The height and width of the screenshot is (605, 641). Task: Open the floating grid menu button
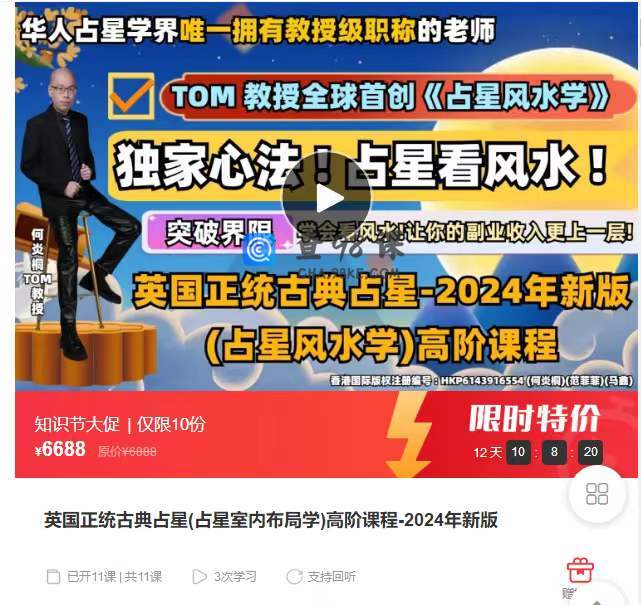pos(597,493)
